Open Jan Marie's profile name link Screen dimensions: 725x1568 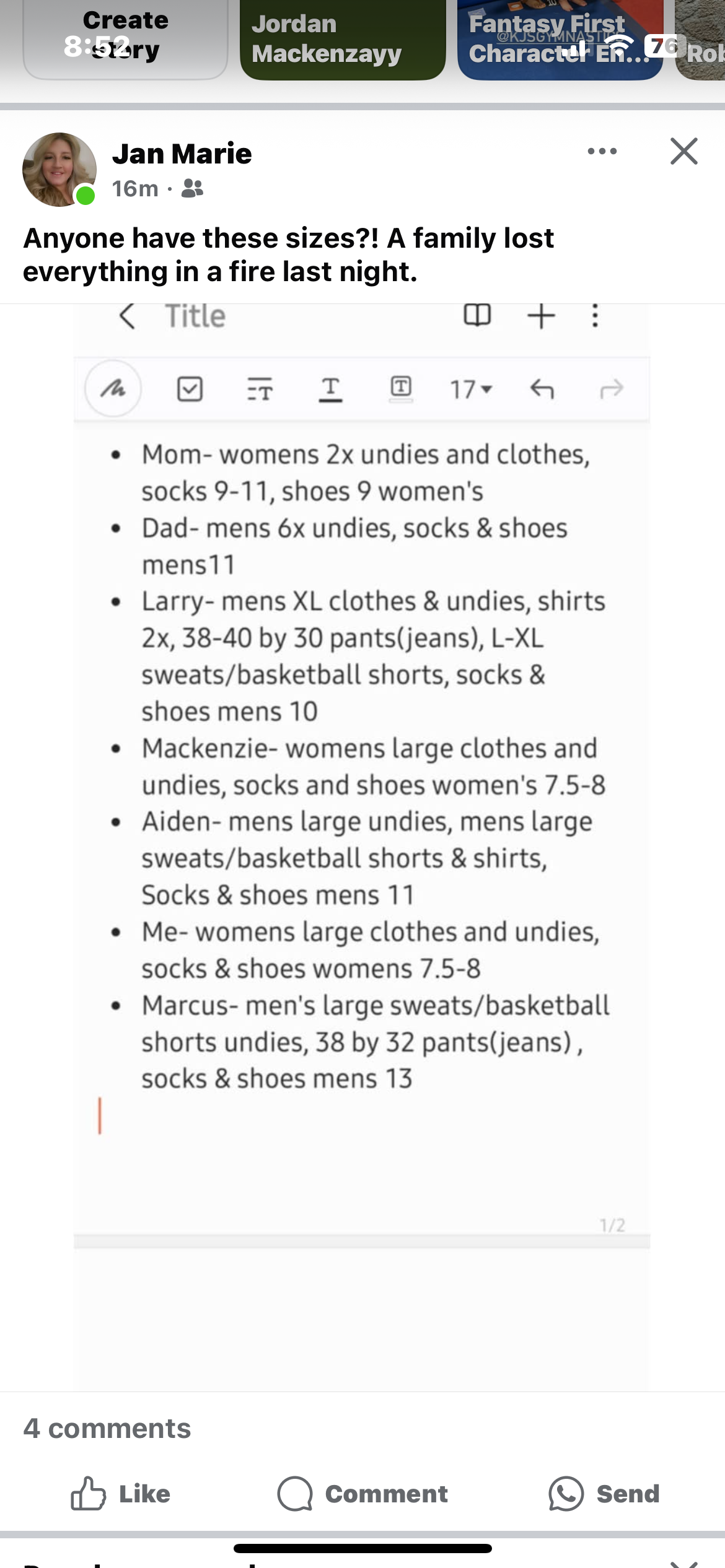coord(182,154)
